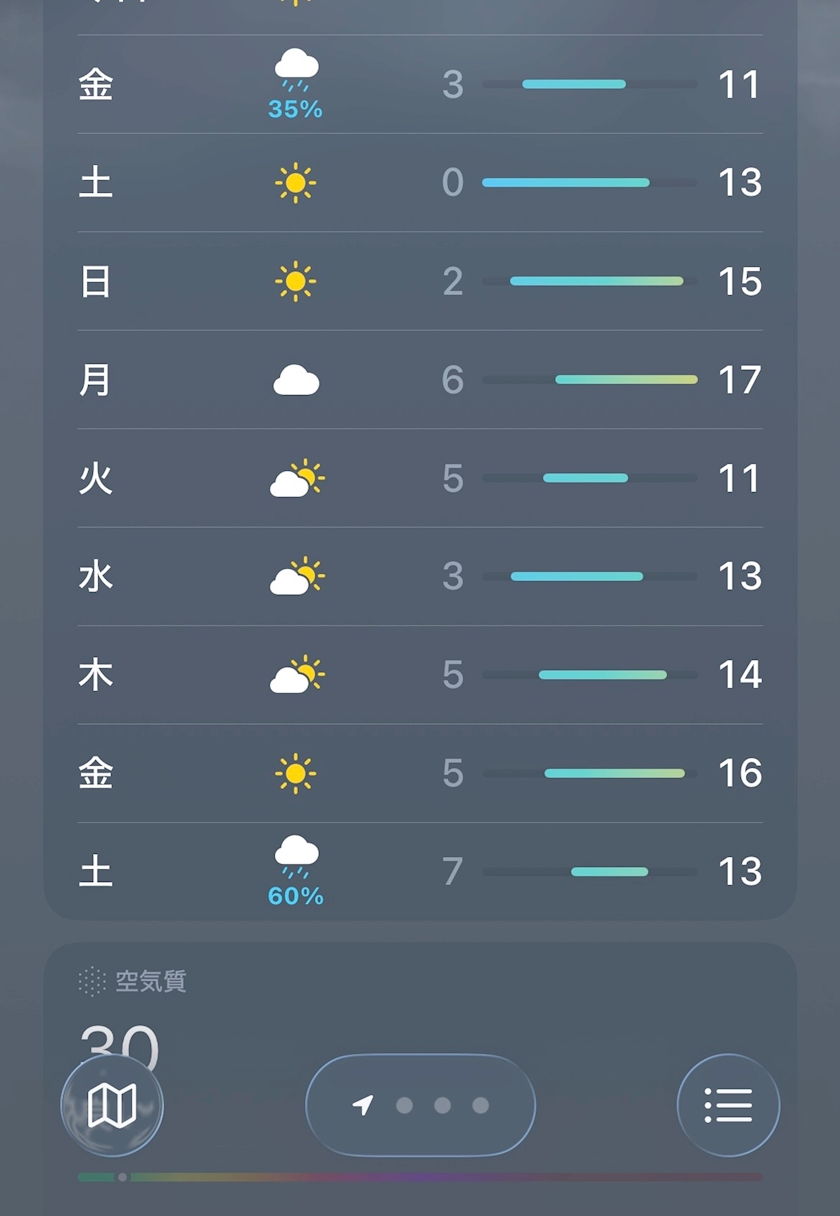The height and width of the screenshot is (1216, 840).
Task: Open Friday forecast with 35% rain
Action: (420, 85)
